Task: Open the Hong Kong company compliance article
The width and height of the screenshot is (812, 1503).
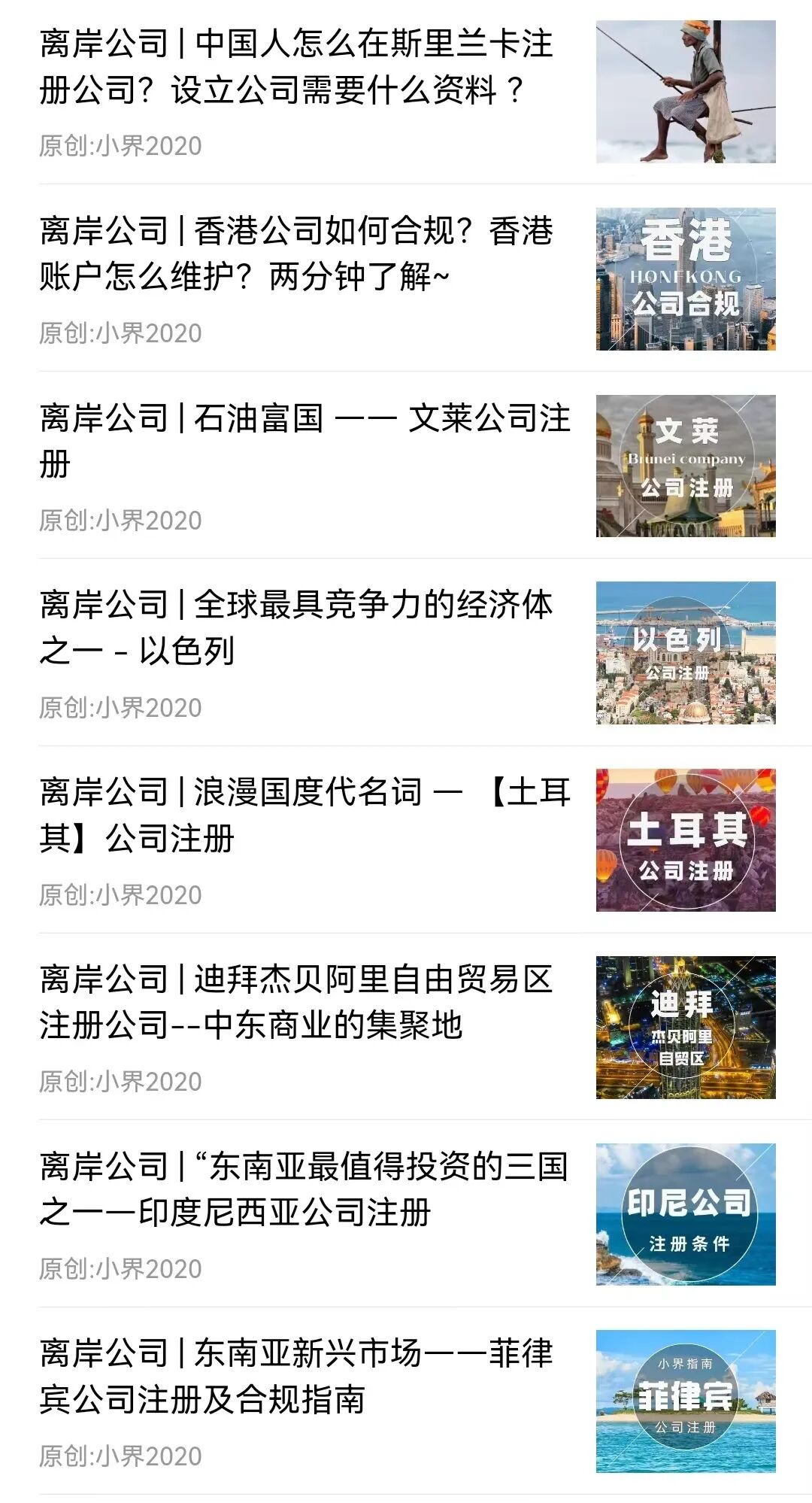Action: pos(296,254)
